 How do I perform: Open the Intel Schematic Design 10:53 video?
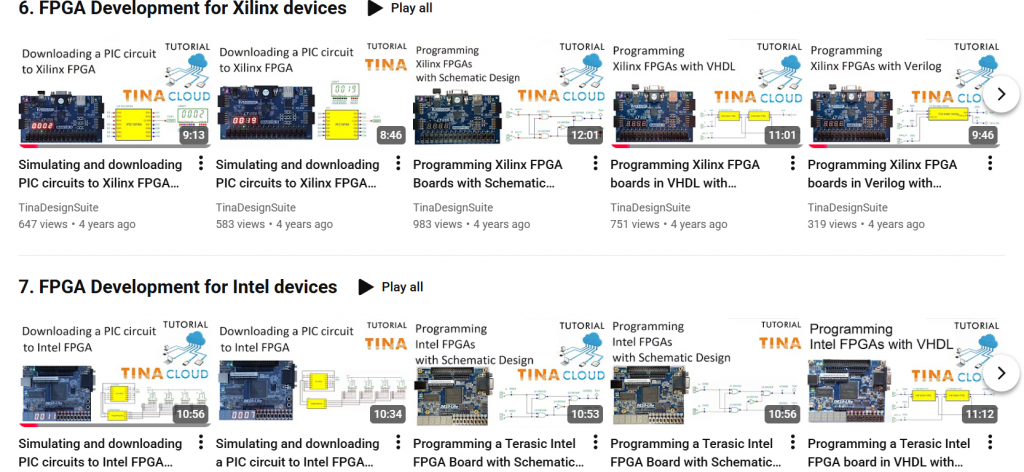click(509, 372)
